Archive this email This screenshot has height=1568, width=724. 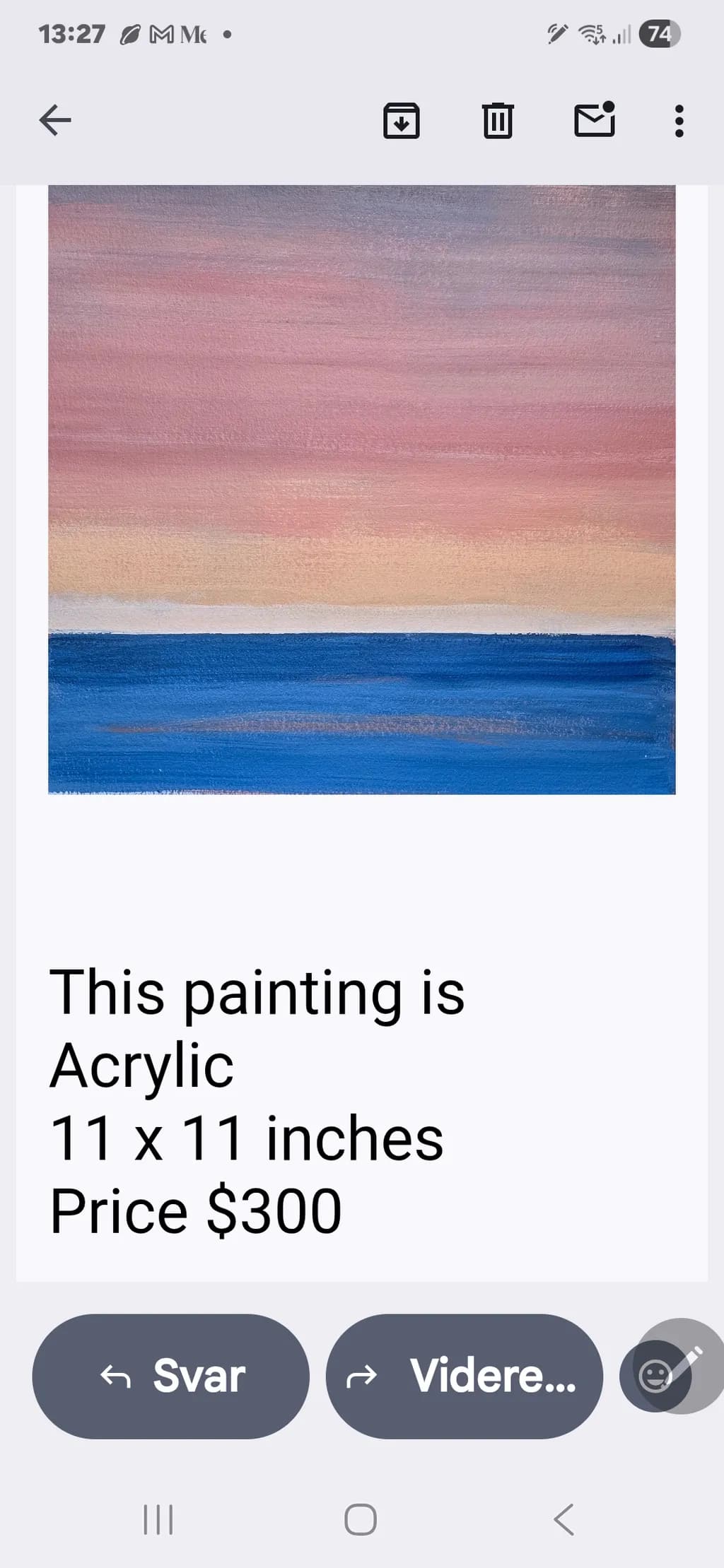coord(401,120)
